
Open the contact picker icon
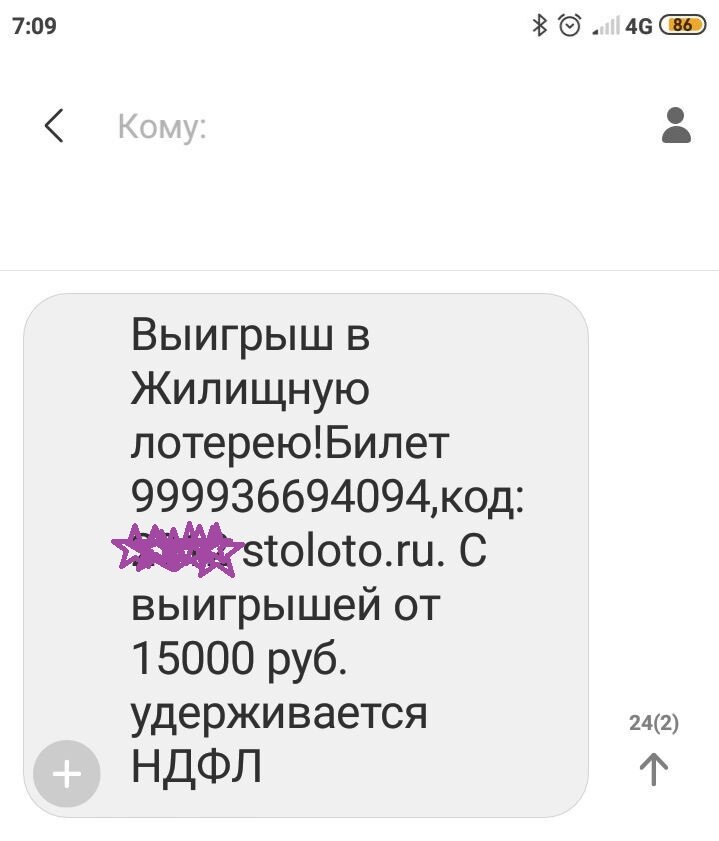coord(676,126)
